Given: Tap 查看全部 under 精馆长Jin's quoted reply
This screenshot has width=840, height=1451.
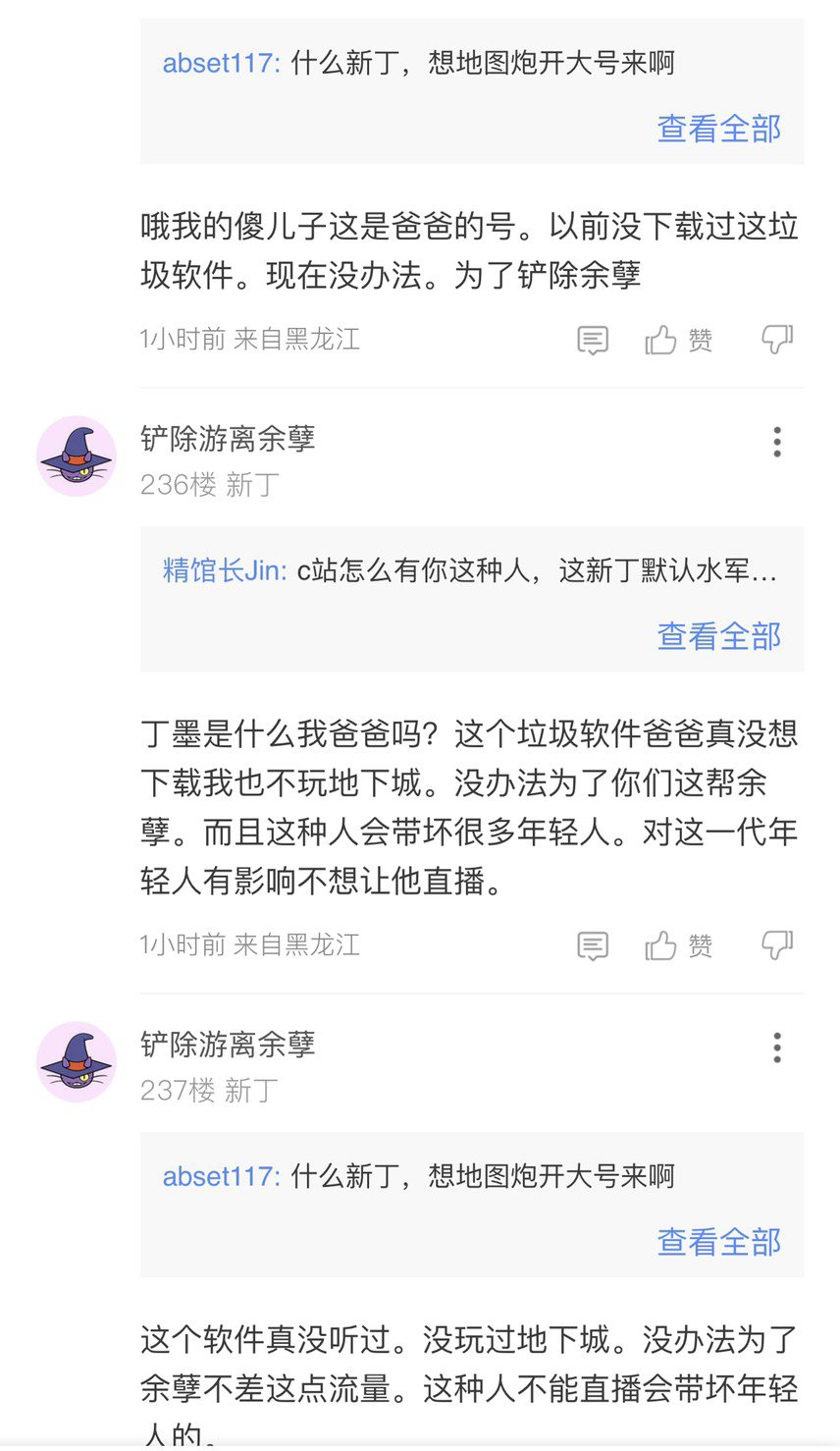Looking at the screenshot, I should (719, 636).
